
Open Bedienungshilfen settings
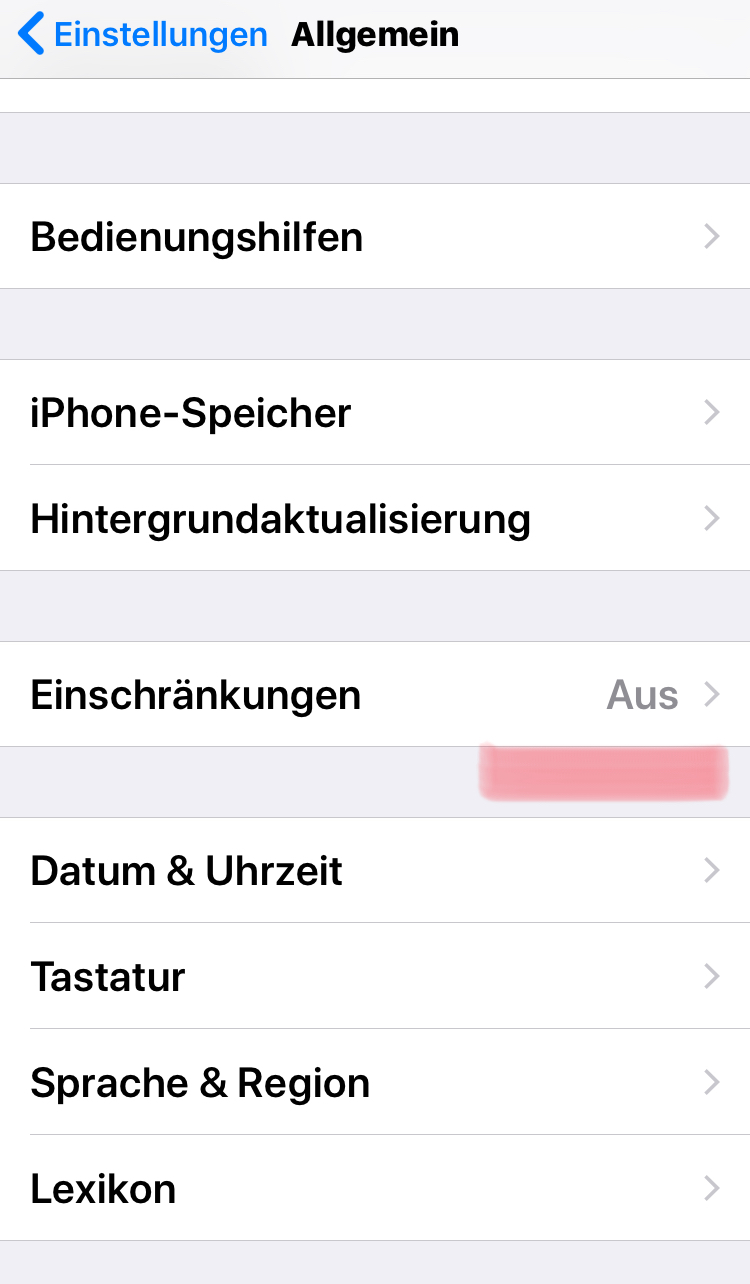375,237
